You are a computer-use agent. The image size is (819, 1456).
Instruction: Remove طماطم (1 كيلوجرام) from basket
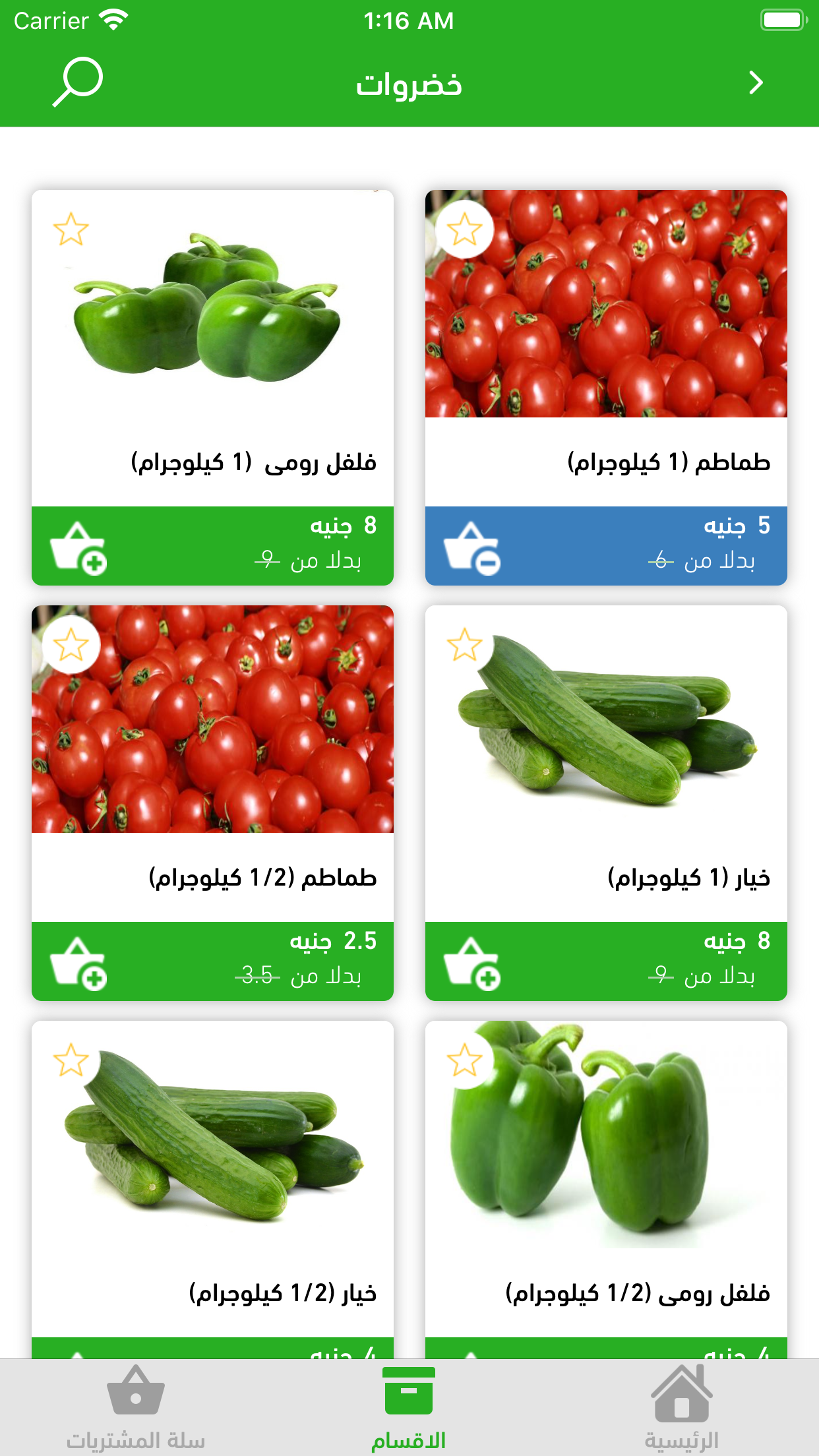472,547
